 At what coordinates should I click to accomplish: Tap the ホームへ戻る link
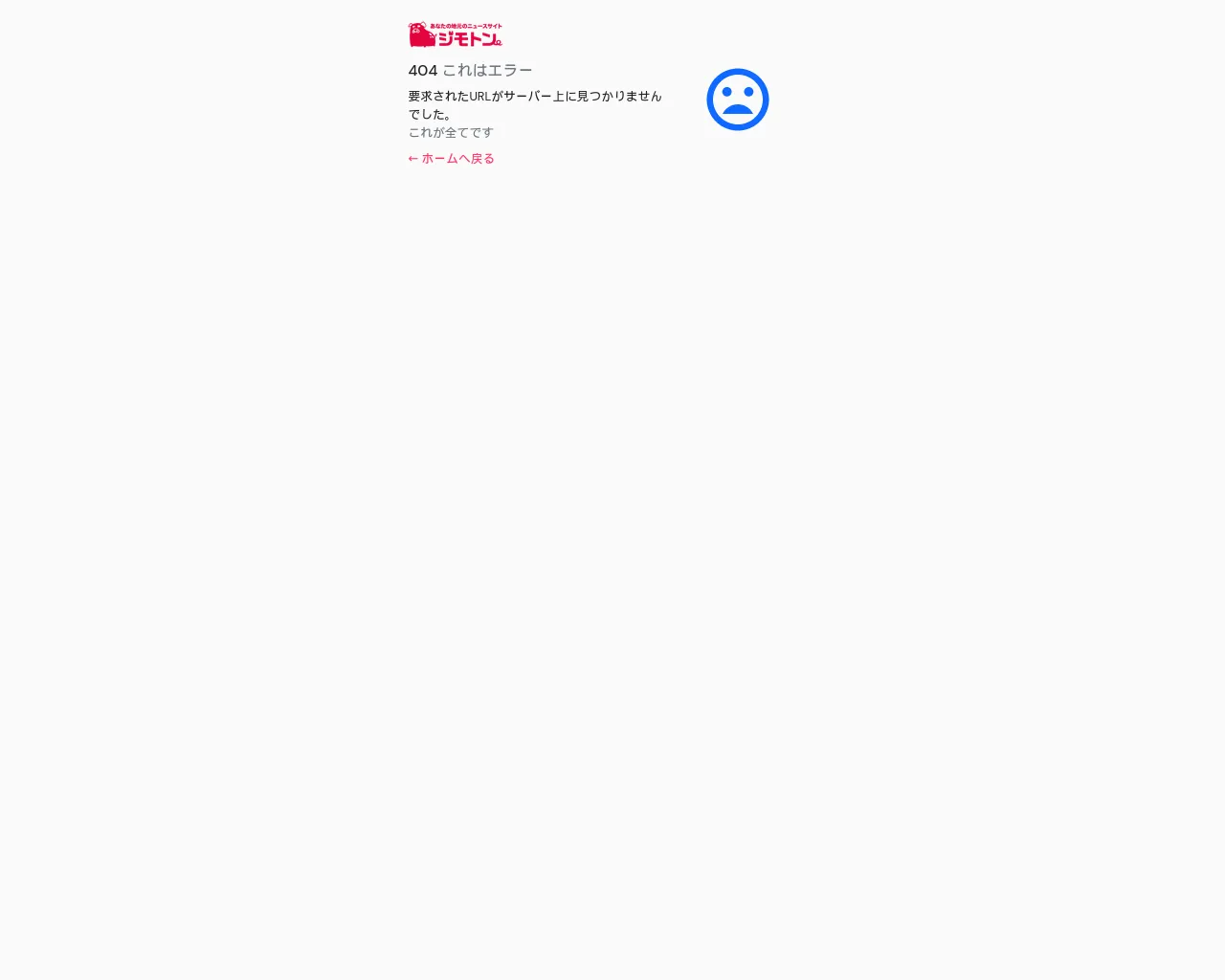pos(452,159)
